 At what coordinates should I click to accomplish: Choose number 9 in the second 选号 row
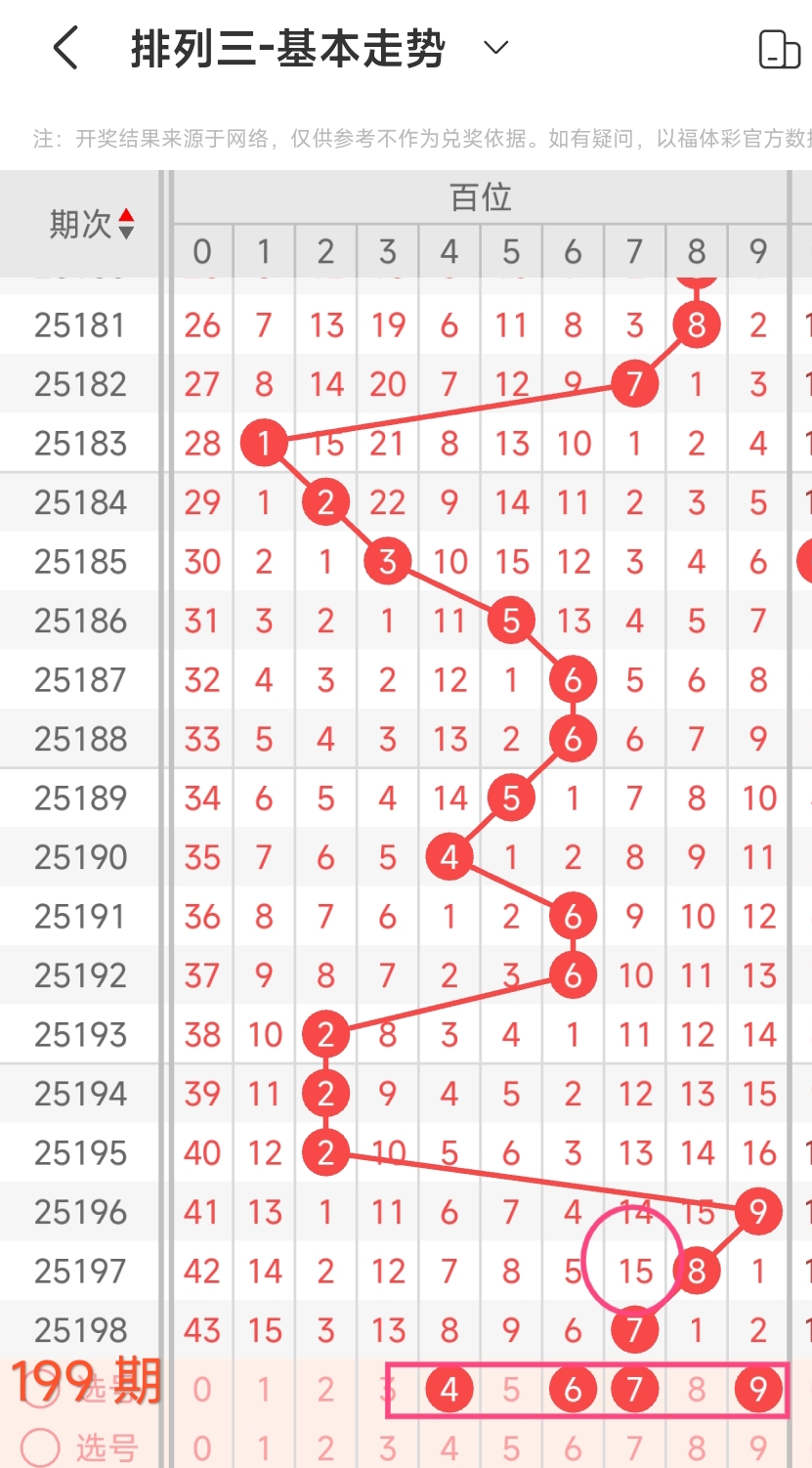pyautogui.click(x=757, y=1447)
